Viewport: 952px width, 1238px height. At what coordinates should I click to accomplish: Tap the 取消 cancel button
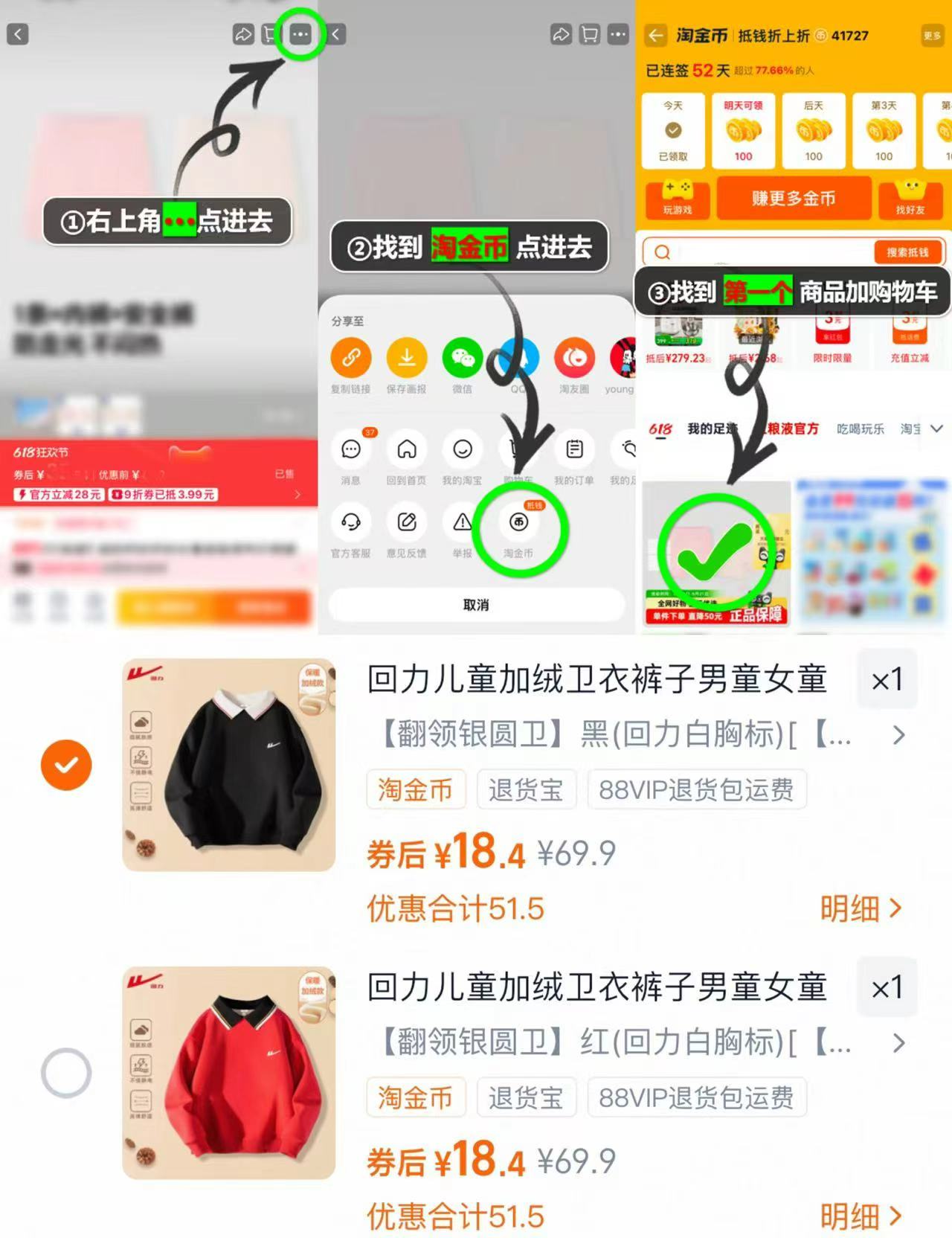476,605
